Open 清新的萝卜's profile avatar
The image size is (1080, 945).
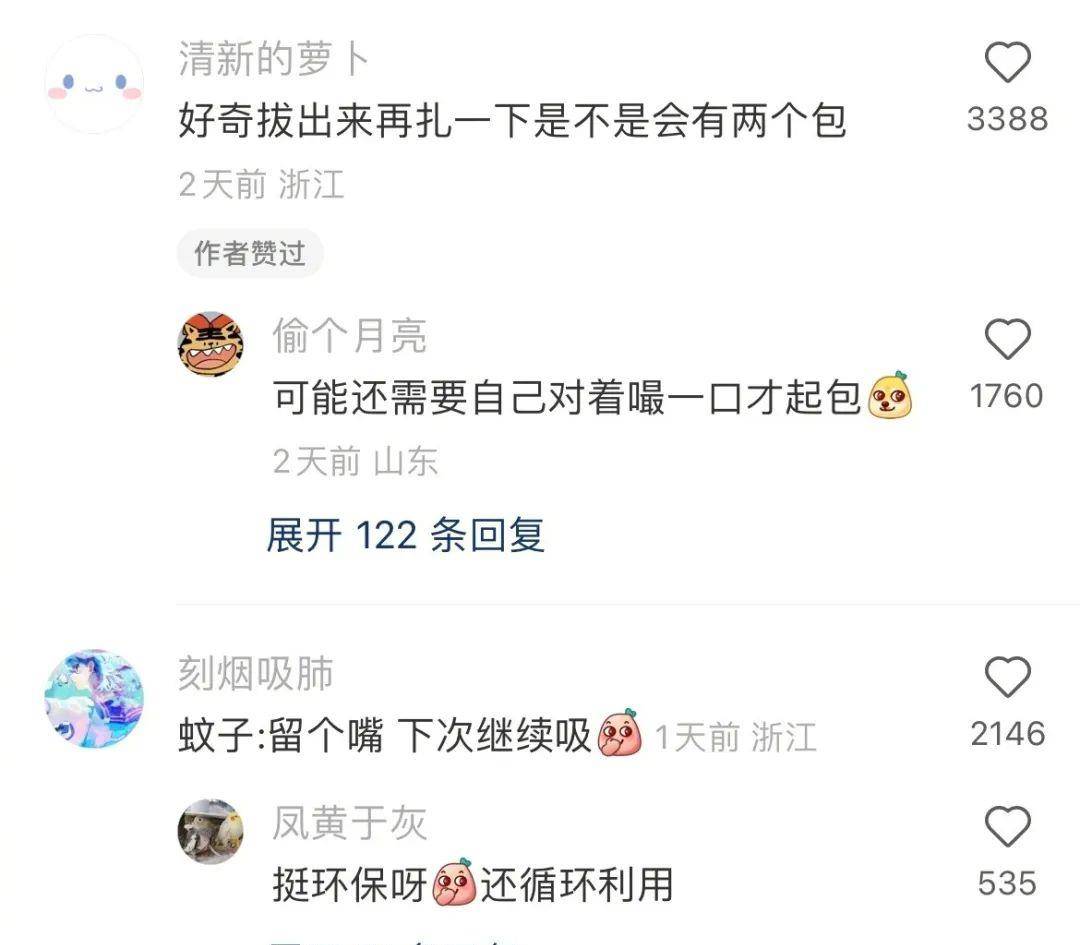click(x=95, y=84)
